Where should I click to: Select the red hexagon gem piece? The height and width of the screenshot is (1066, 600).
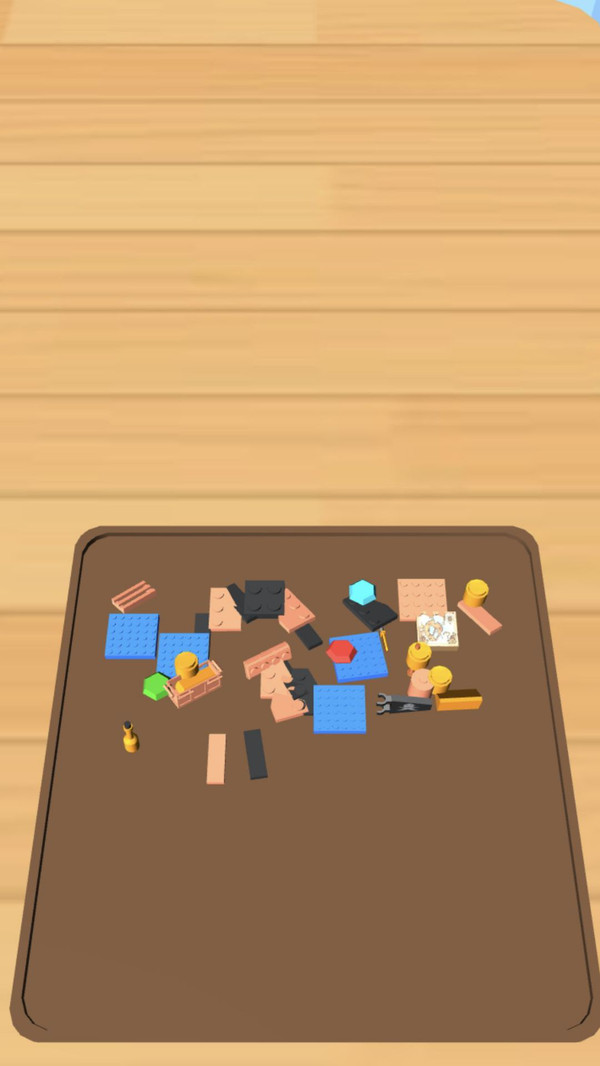342,651
